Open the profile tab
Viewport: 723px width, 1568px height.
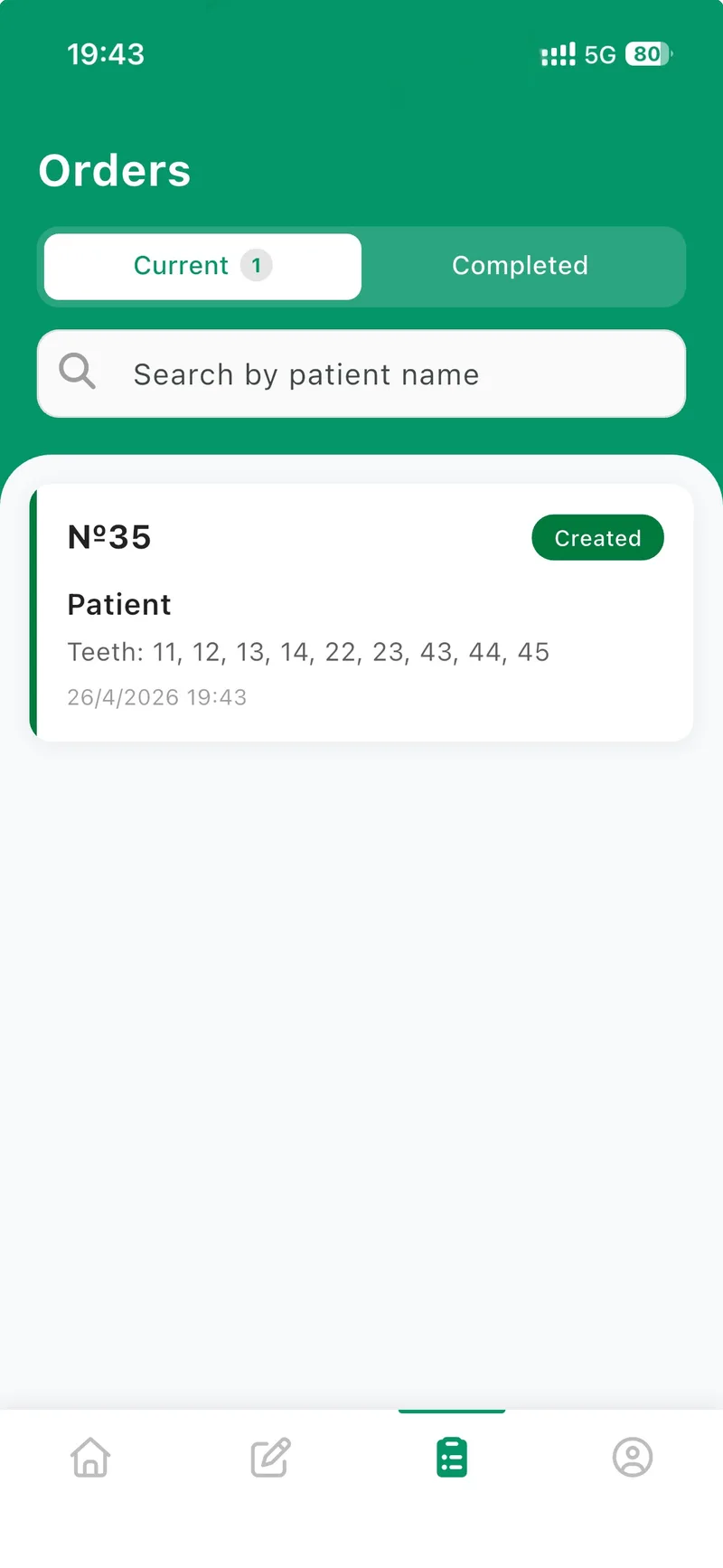(x=633, y=1458)
